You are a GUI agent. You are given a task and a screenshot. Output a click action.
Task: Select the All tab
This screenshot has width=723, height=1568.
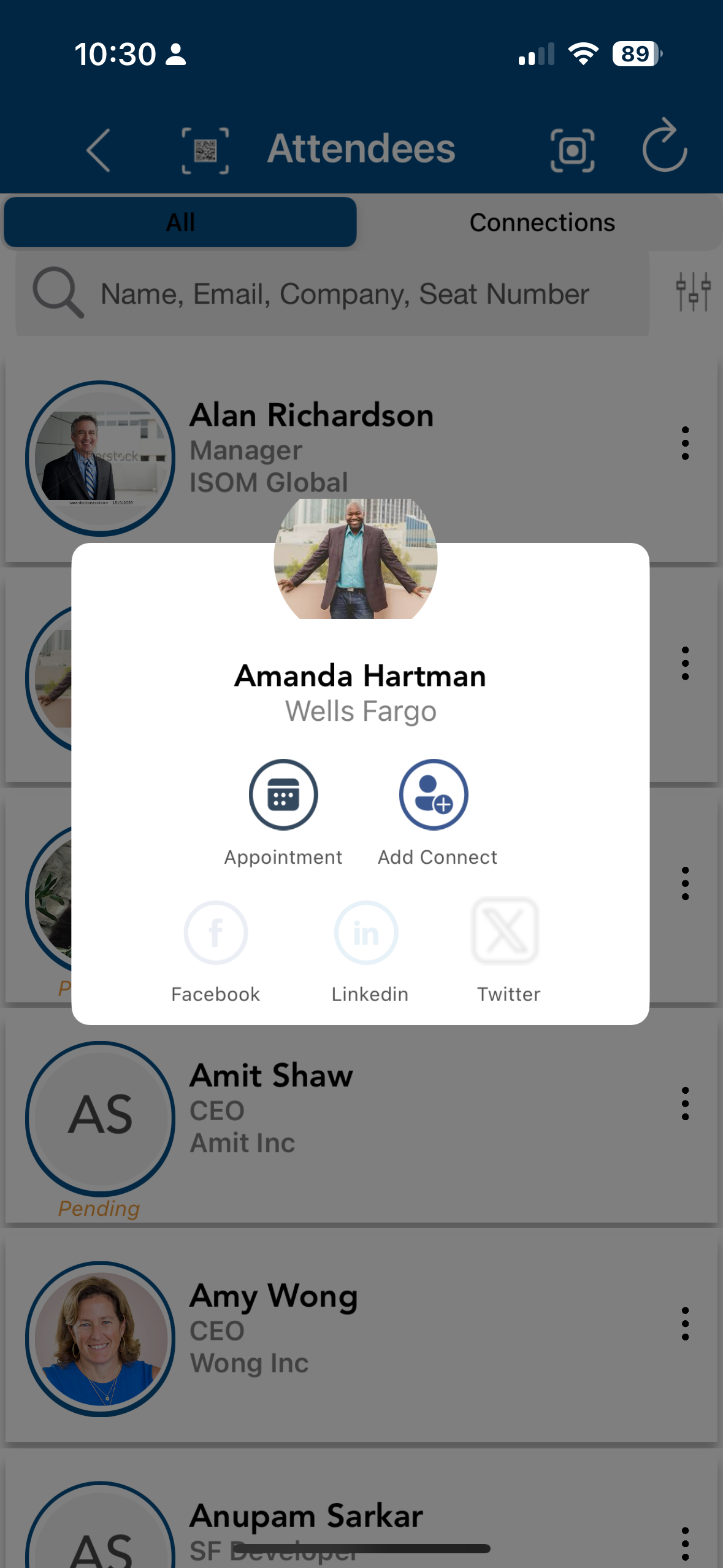tap(180, 223)
